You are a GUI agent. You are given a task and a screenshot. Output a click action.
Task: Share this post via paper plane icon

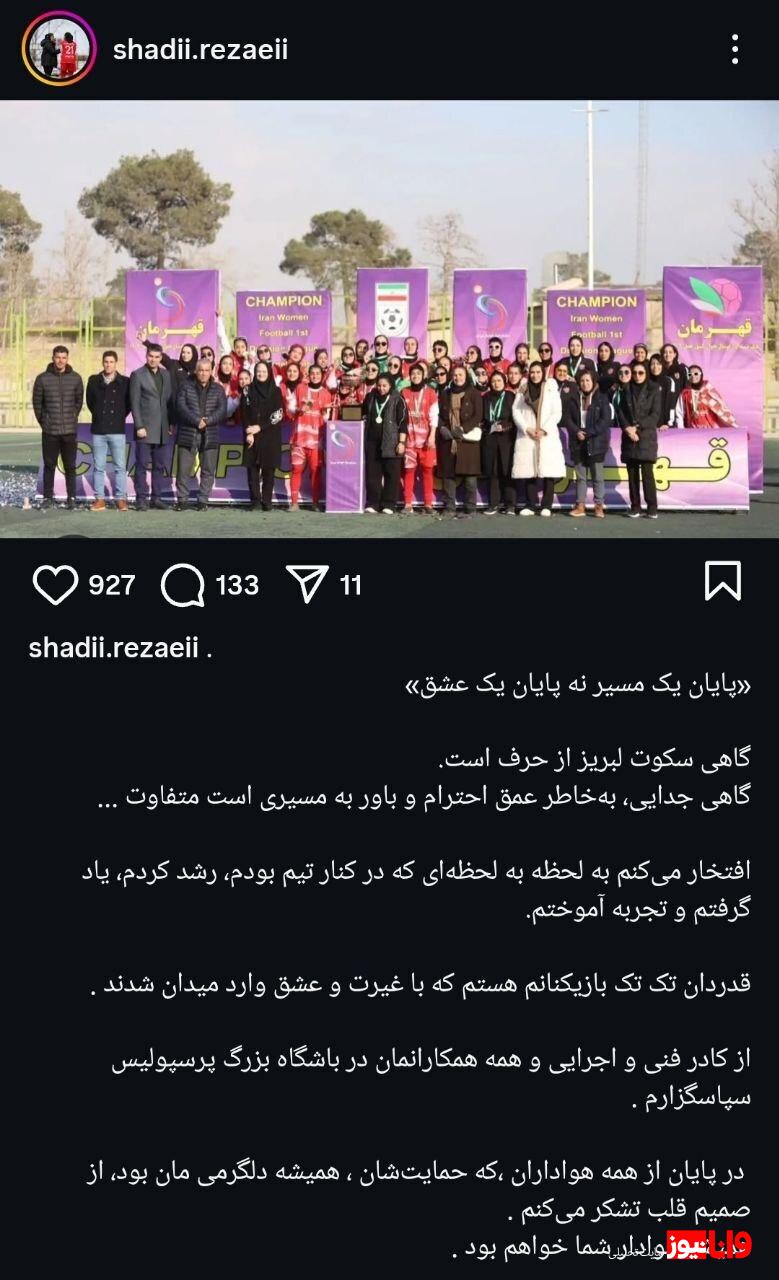coord(307,584)
